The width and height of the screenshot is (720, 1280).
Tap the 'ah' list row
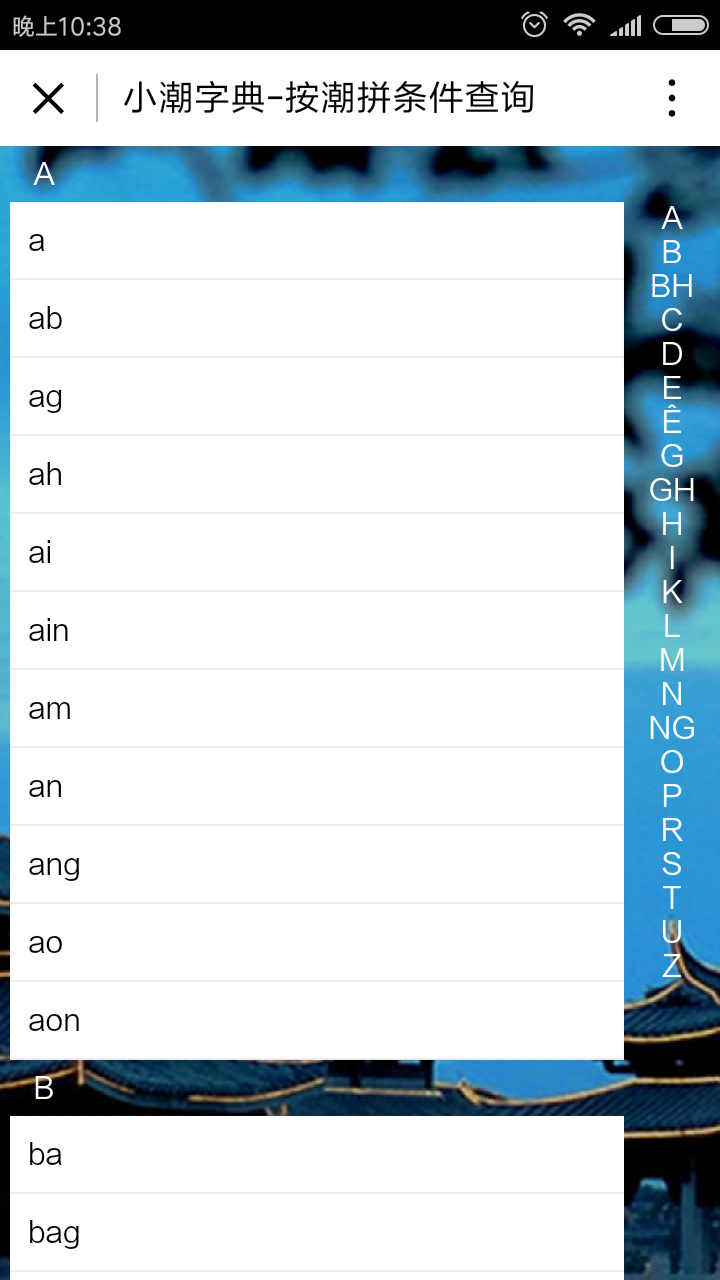pos(316,475)
